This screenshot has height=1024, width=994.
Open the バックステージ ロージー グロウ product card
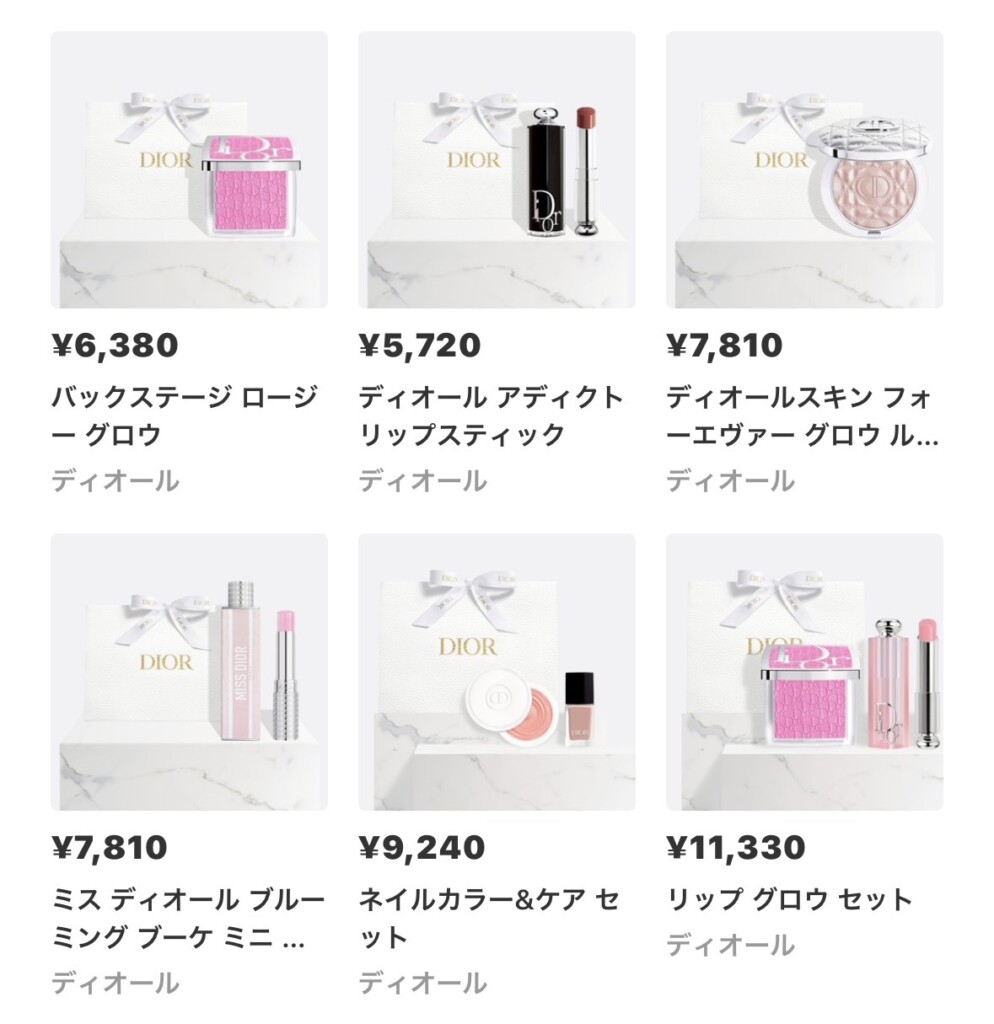(189, 170)
